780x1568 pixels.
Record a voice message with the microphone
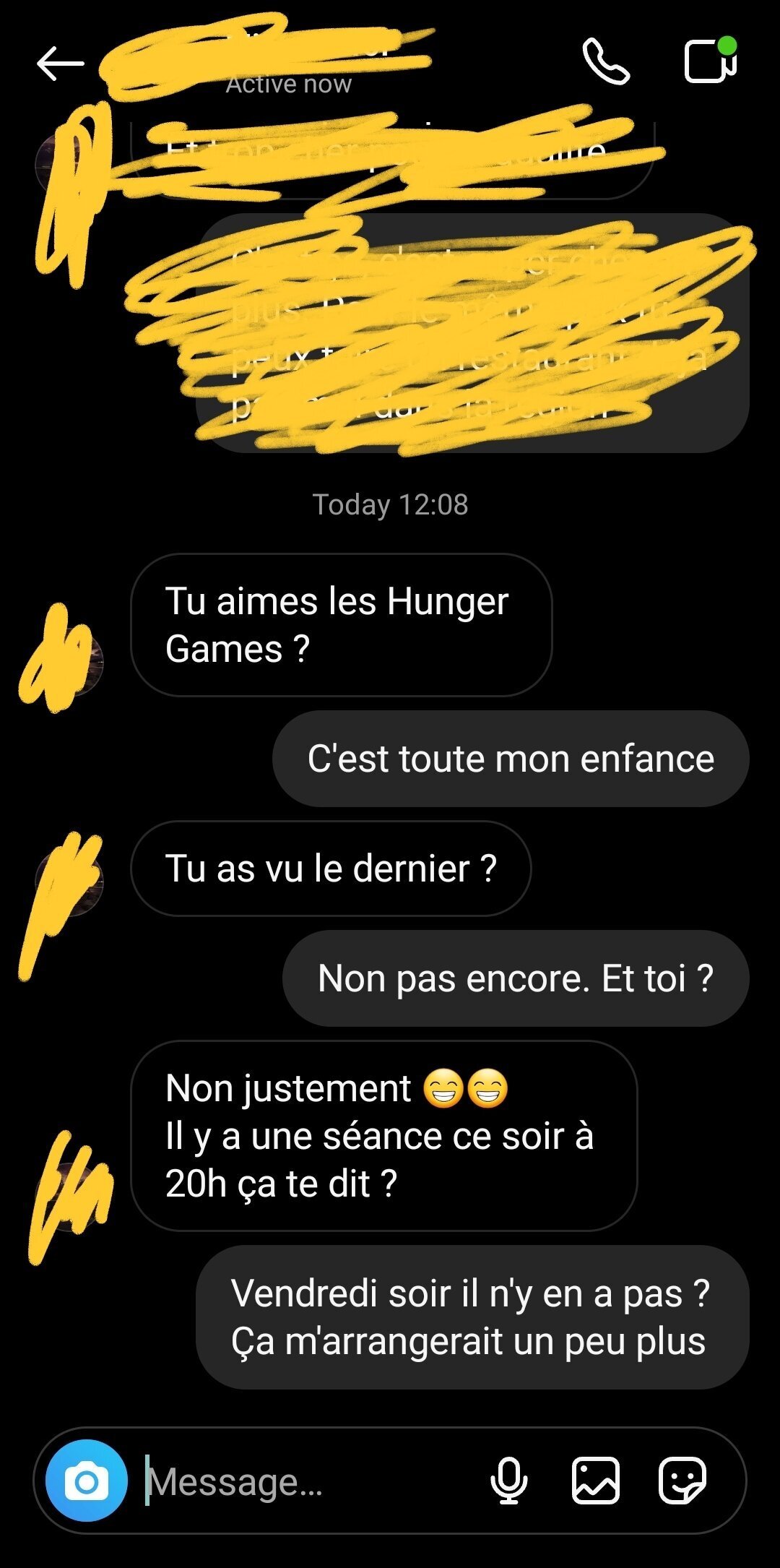click(x=509, y=1481)
